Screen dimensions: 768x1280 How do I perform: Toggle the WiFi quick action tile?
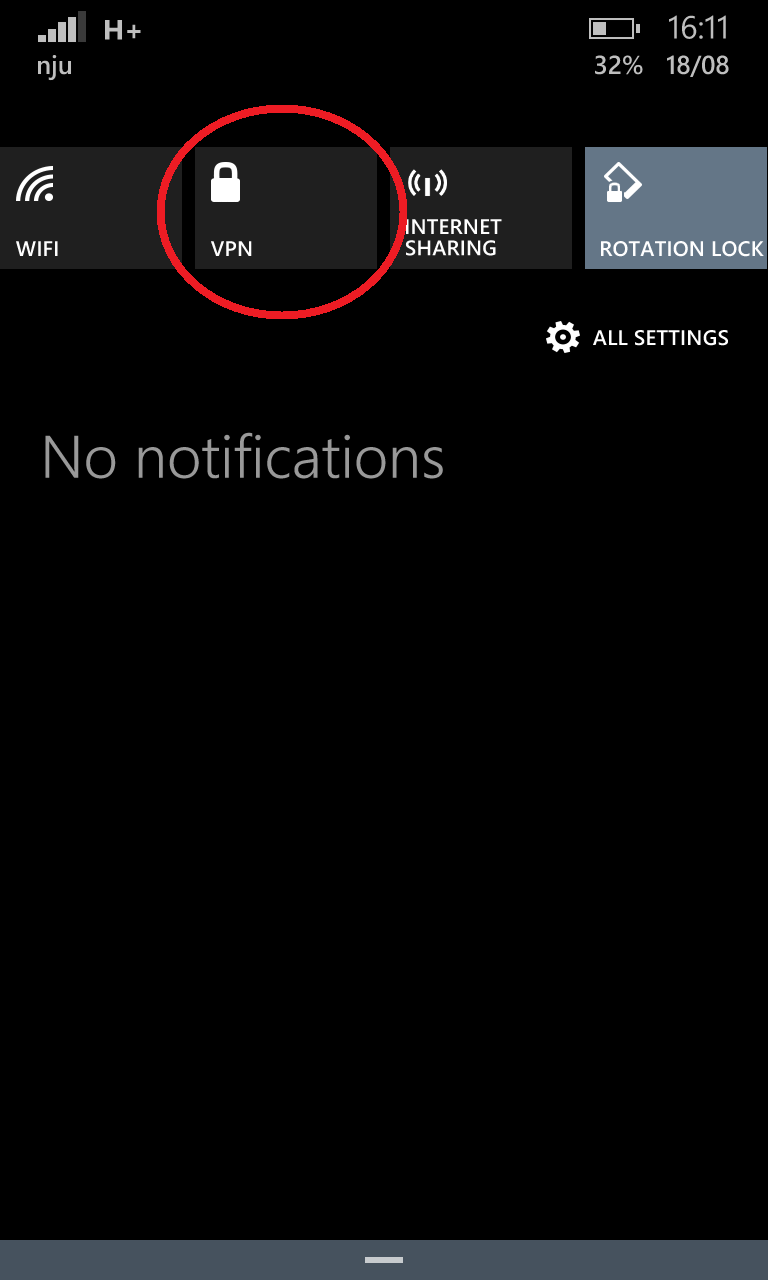point(90,208)
